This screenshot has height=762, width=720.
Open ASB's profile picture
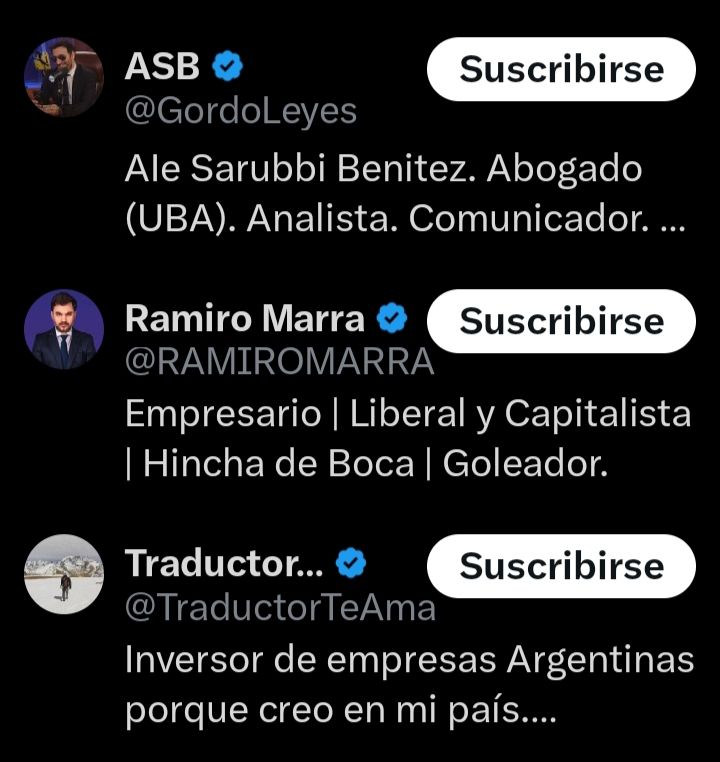point(64,77)
